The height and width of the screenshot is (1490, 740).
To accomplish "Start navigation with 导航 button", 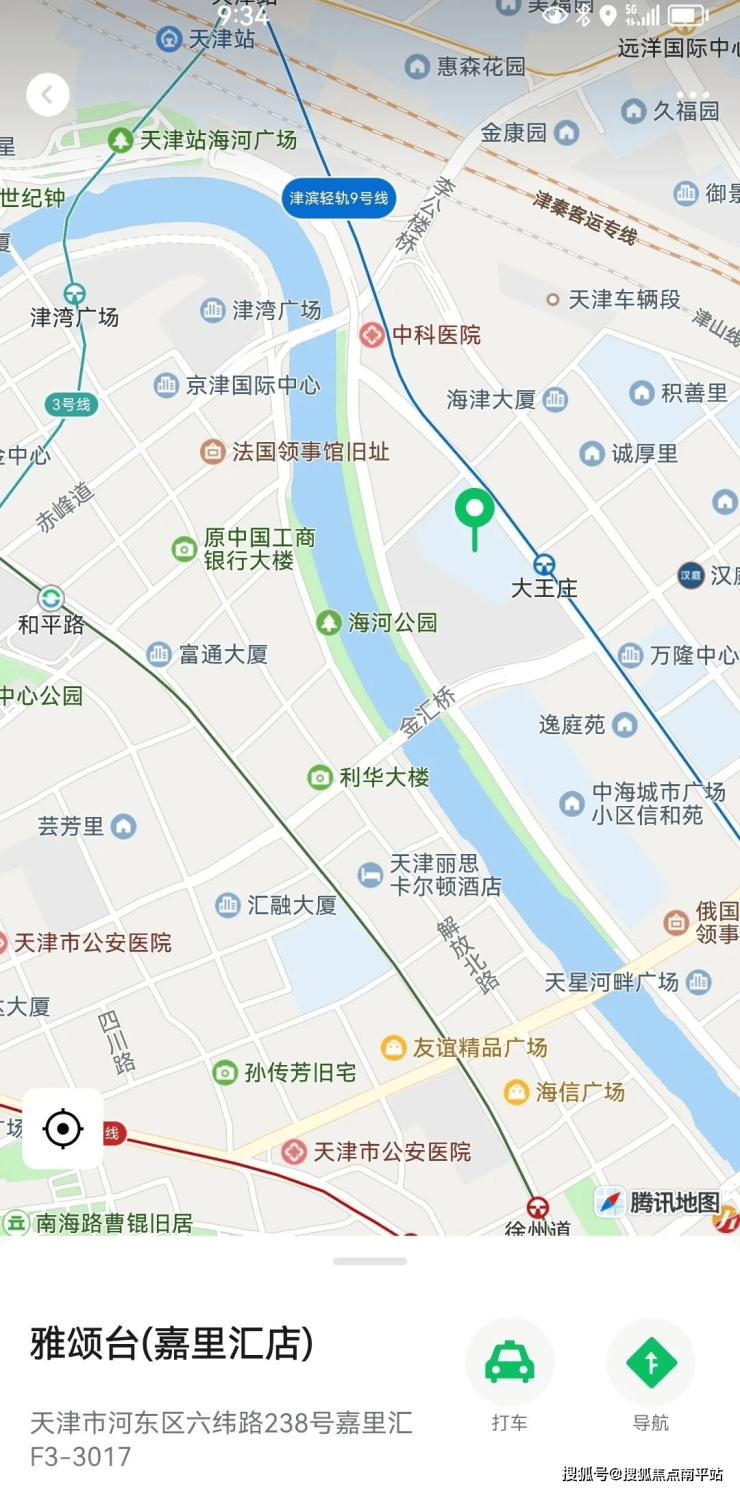I will [x=650, y=1362].
